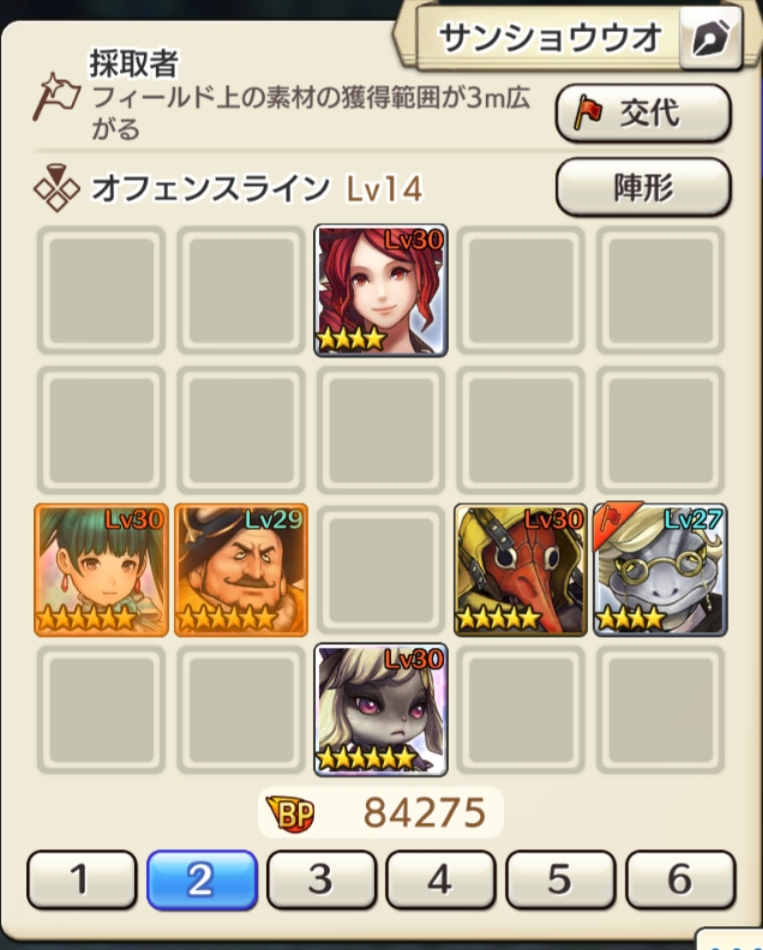Viewport: 763px width, 950px height.
Task: Select the grey-skinned pink-eyed Lv30 unit
Action: (381, 710)
